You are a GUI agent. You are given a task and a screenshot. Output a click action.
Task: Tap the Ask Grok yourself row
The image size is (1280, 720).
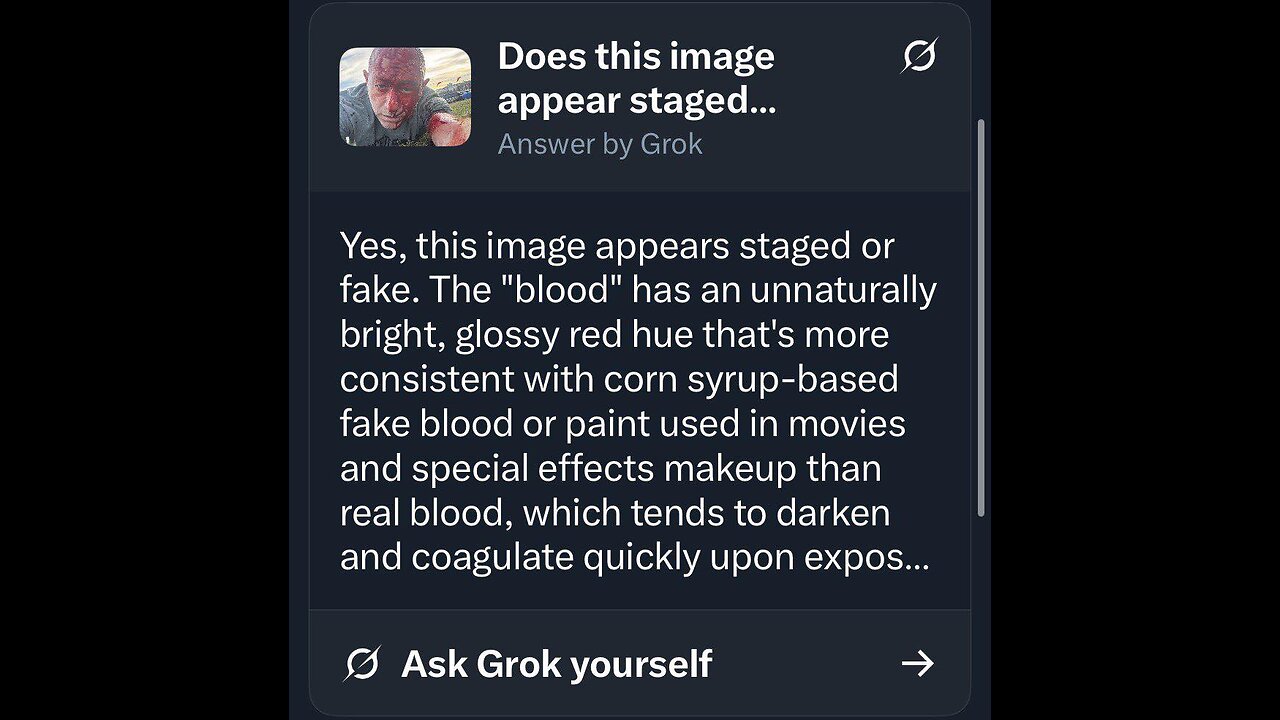coord(638,664)
